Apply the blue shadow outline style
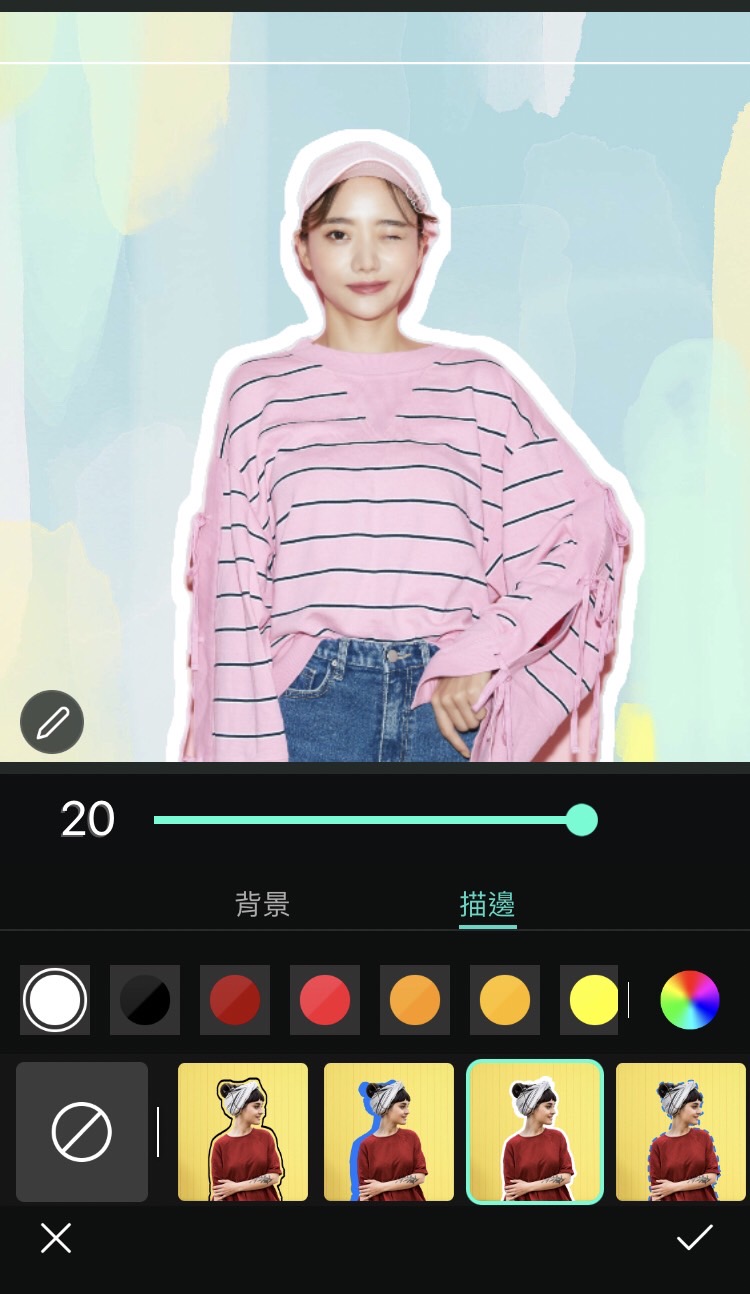Viewport: 750px width, 1294px height. point(389,1132)
